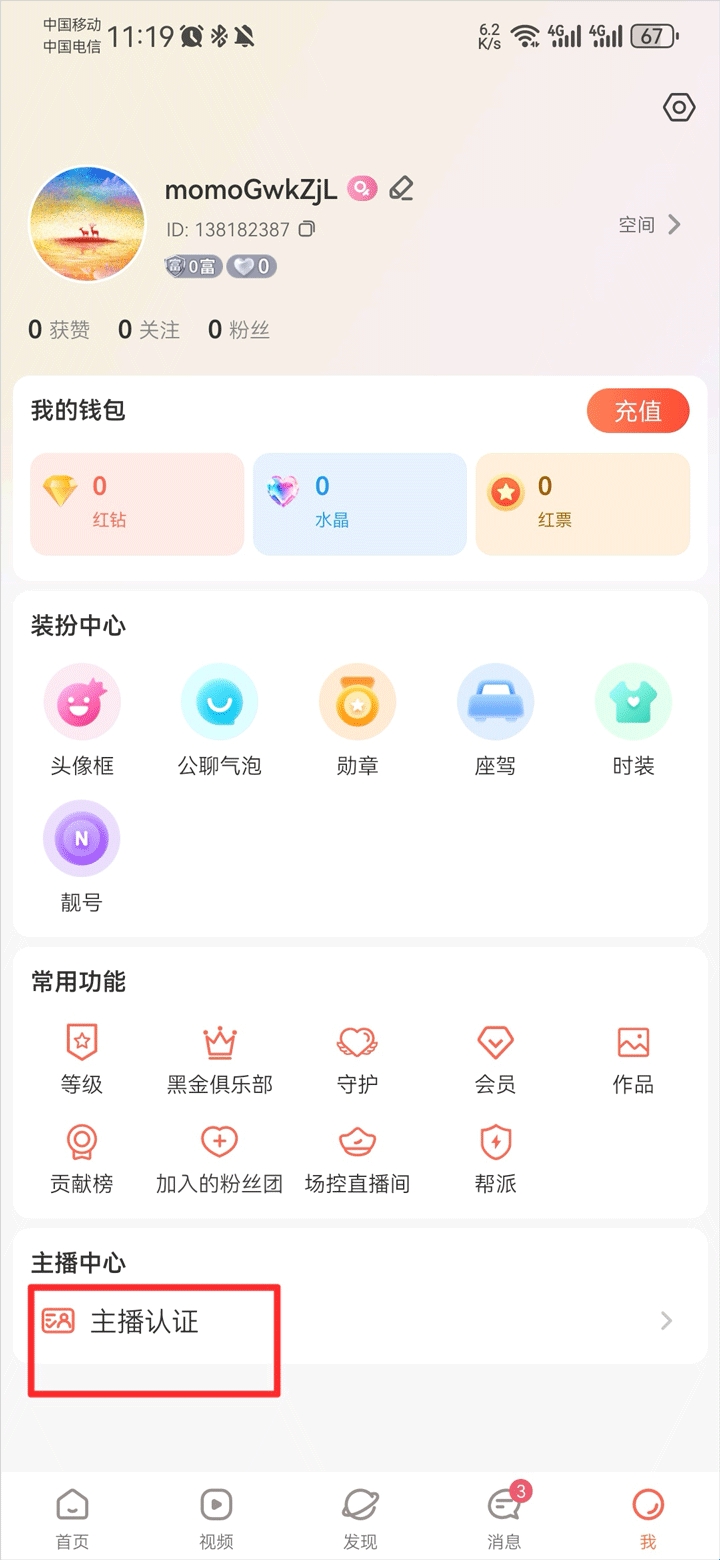
Task: Switch to the 首页 home tab
Action: click(72, 1518)
